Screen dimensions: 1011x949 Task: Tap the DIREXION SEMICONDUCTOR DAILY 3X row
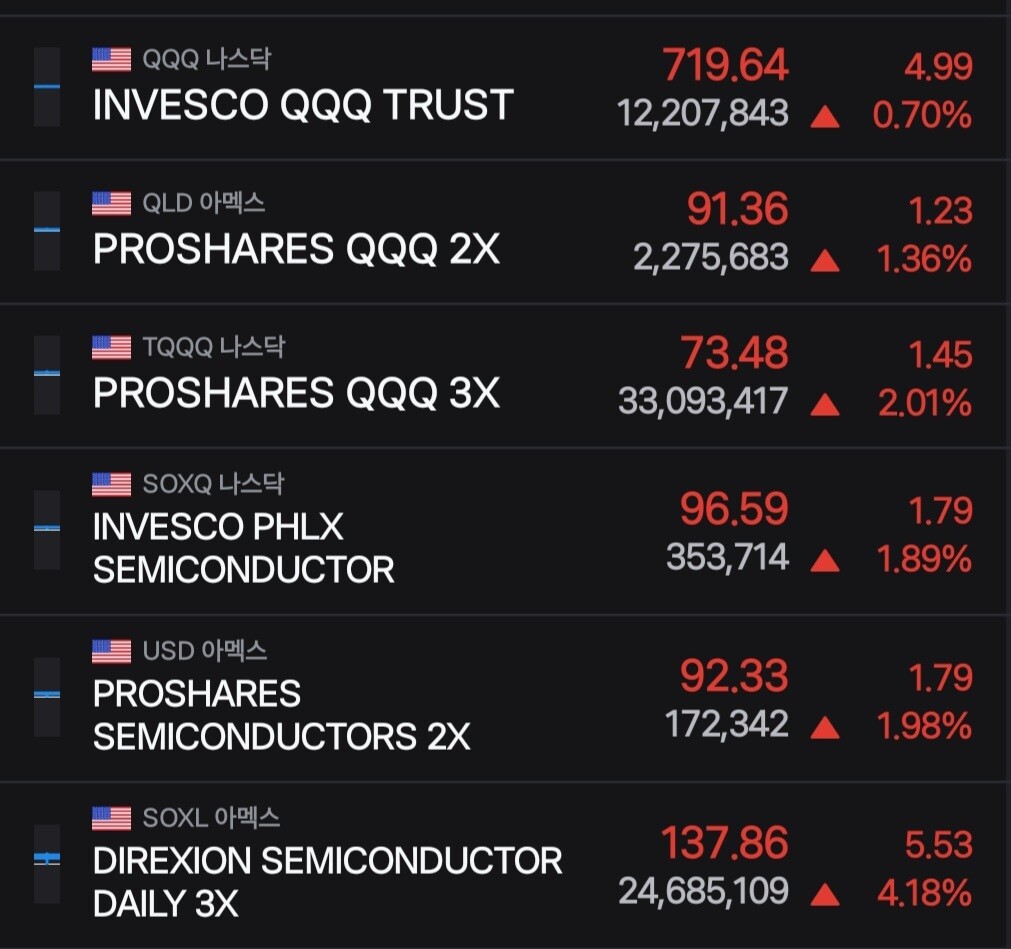(x=506, y=865)
